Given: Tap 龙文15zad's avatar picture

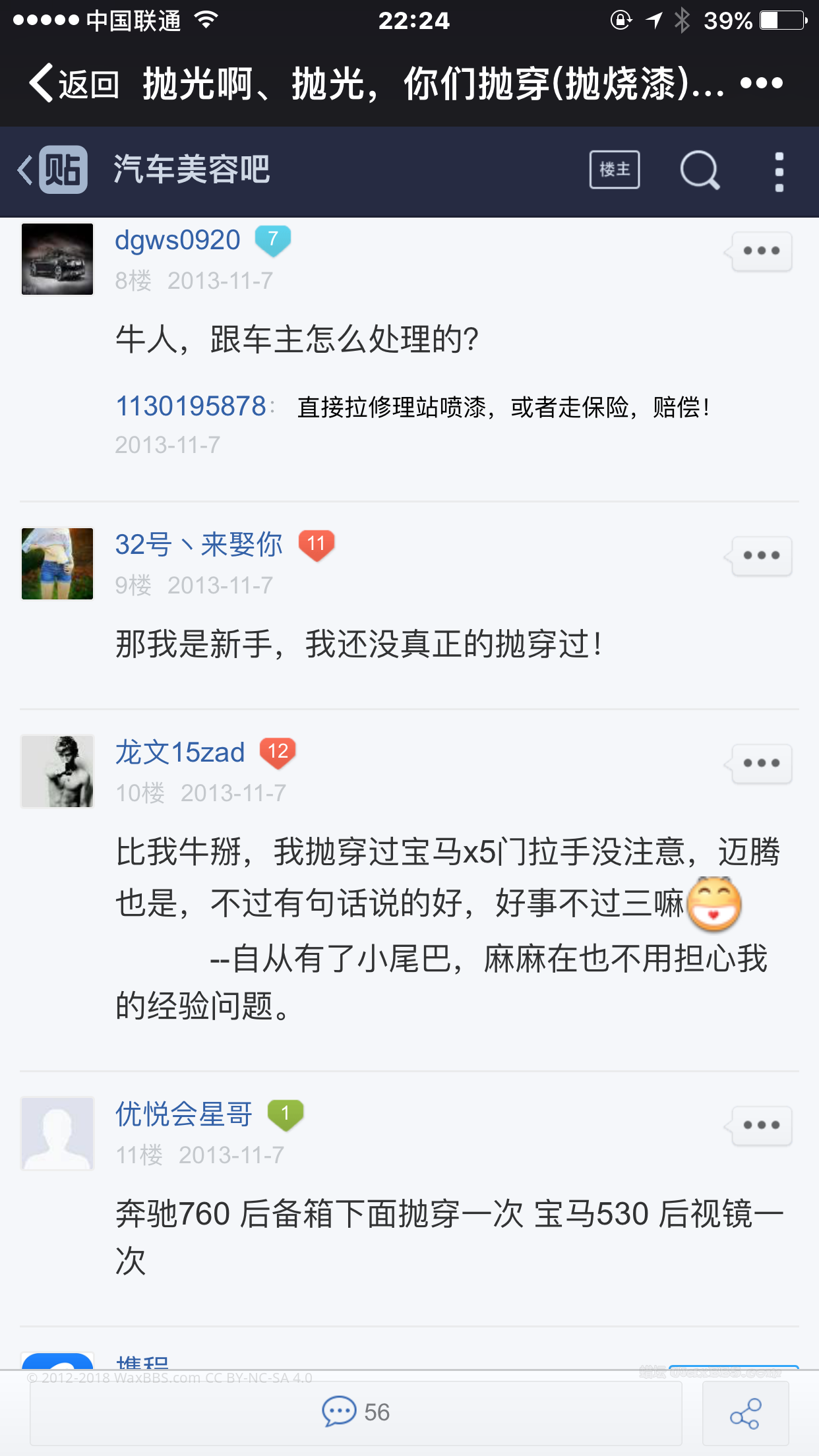Looking at the screenshot, I should point(57,772).
